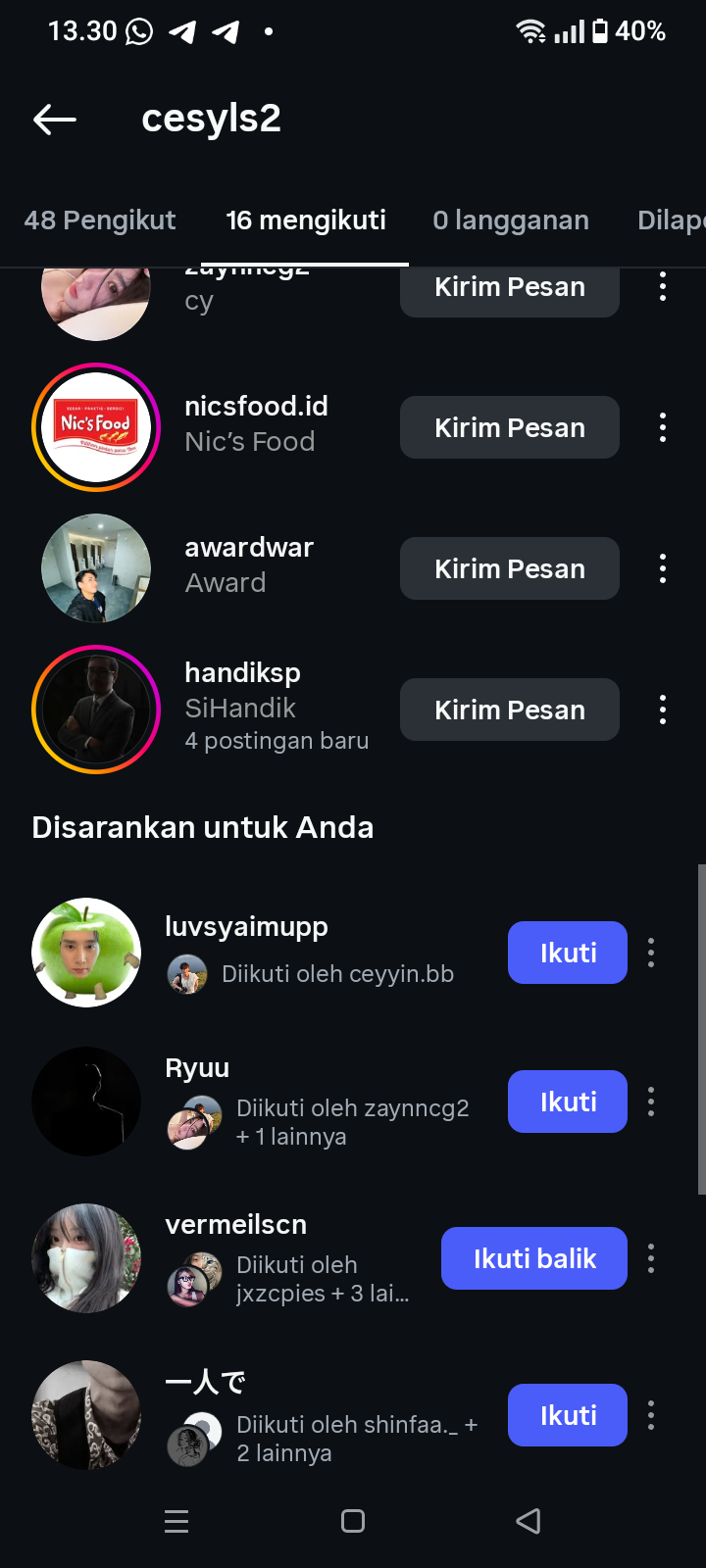The width and height of the screenshot is (706, 1568).
Task: Open awardwar's profile picture
Action: pos(96,568)
